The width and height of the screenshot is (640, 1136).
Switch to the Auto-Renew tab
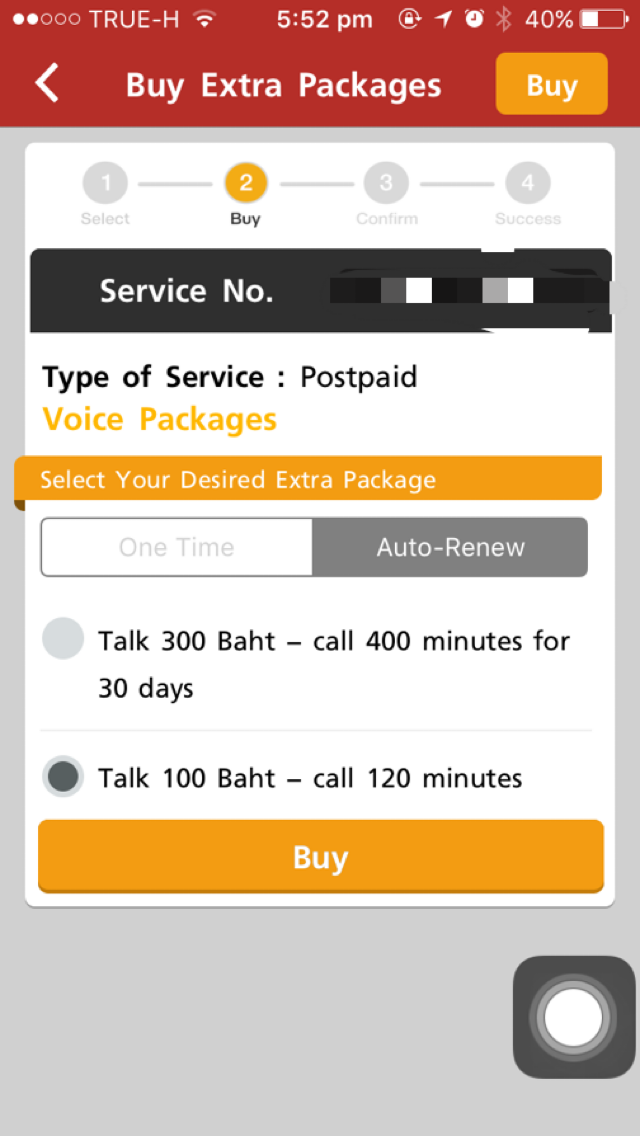pyautogui.click(x=450, y=547)
